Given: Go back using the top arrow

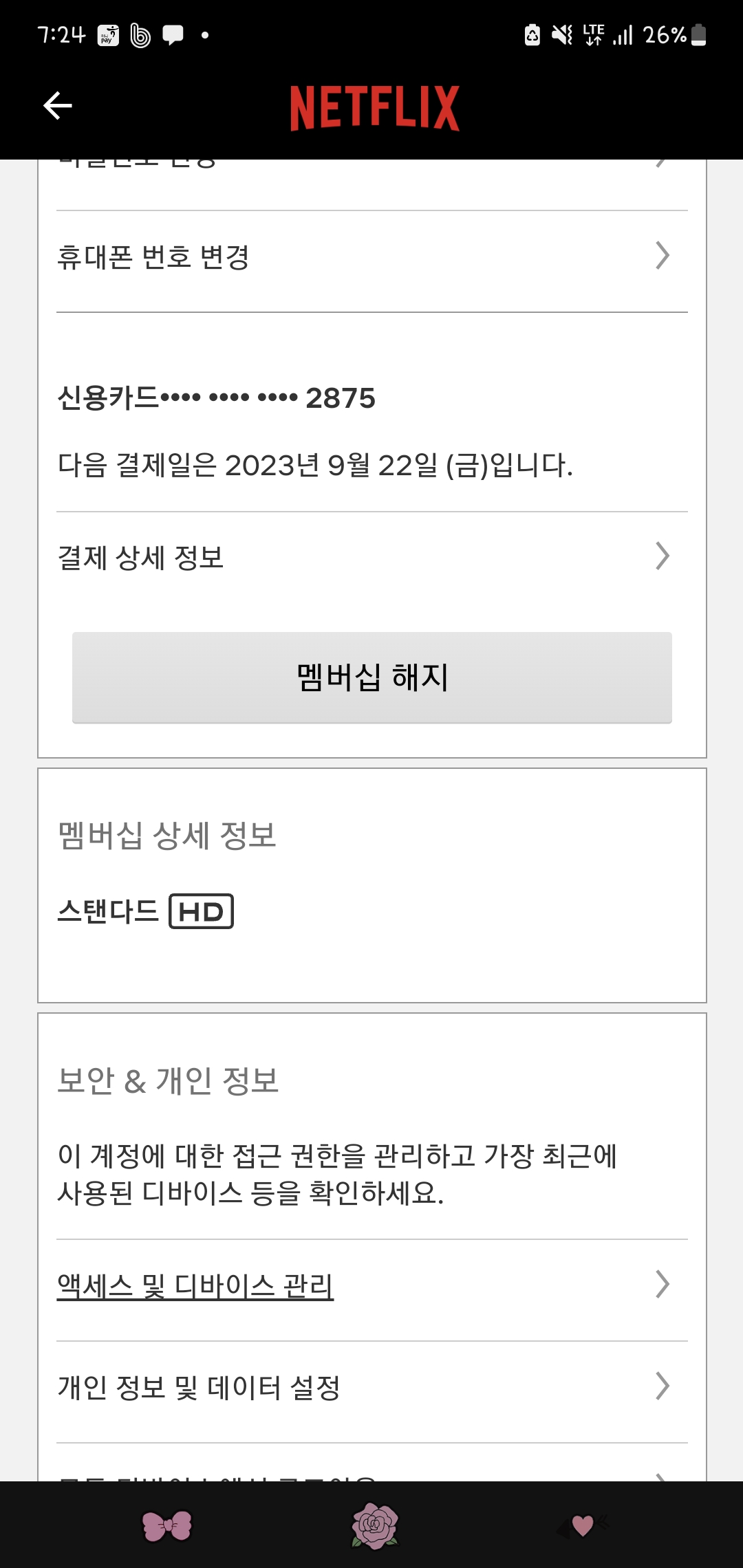Looking at the screenshot, I should click(x=58, y=105).
